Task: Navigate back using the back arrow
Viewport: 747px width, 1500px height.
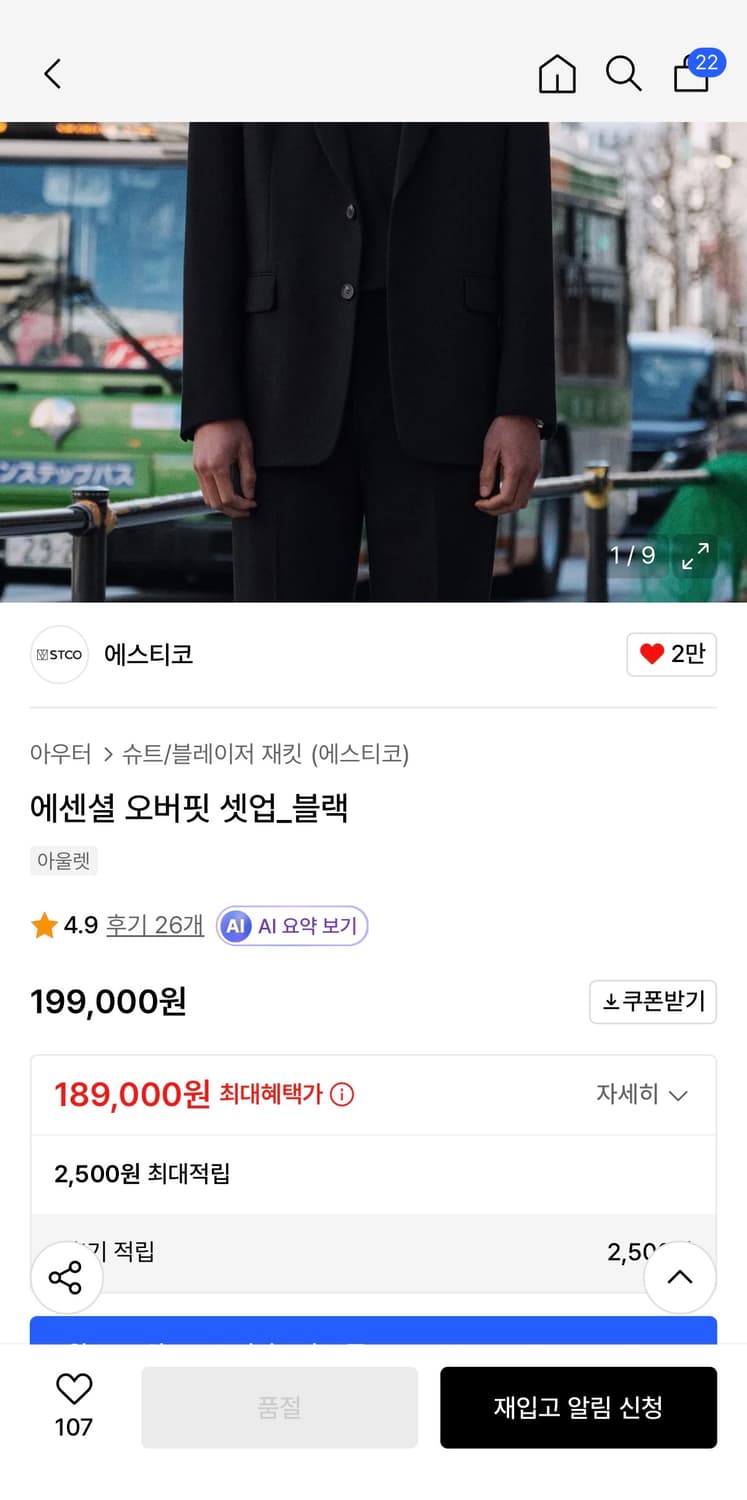Action: [x=52, y=74]
